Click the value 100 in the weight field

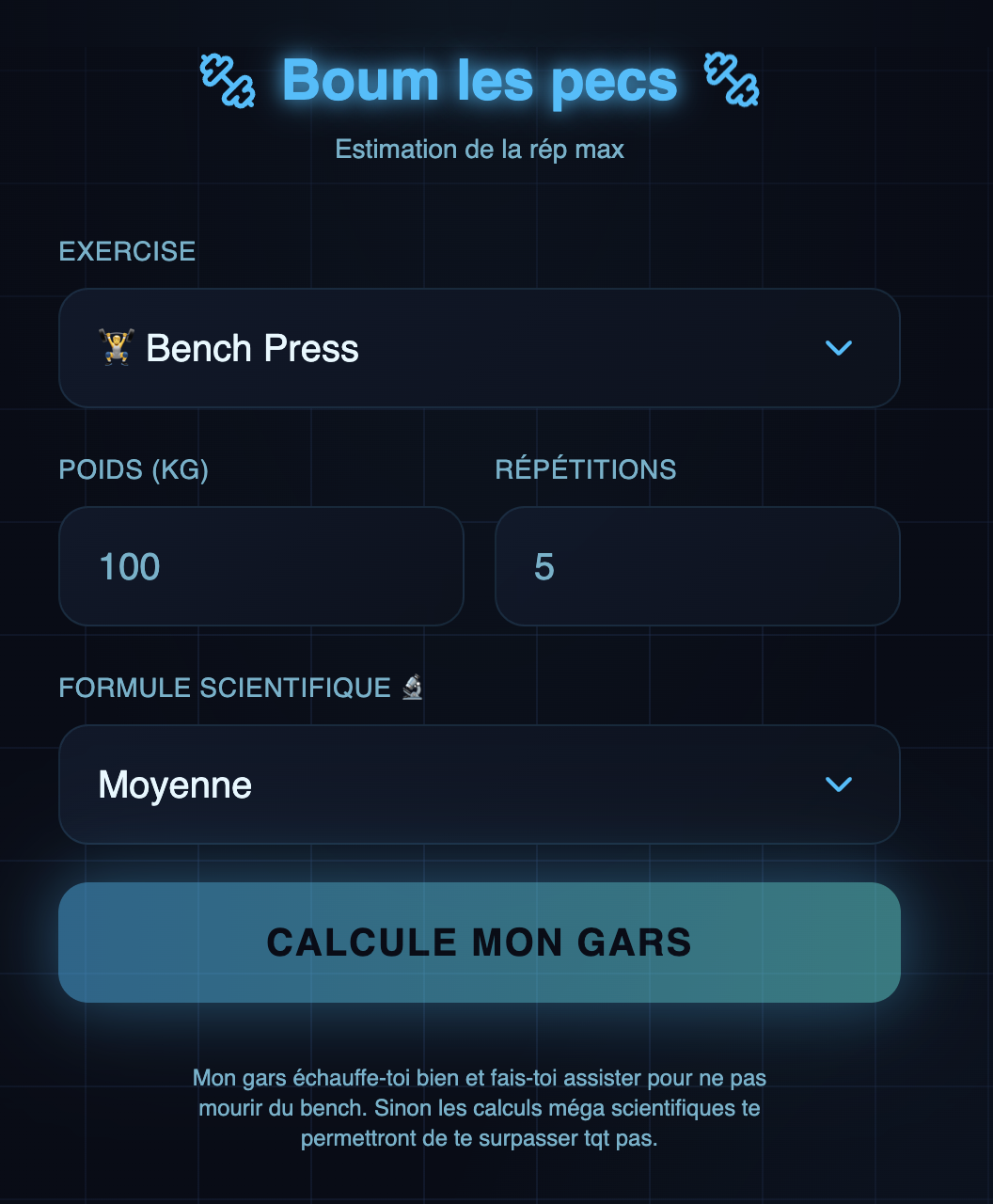130,566
